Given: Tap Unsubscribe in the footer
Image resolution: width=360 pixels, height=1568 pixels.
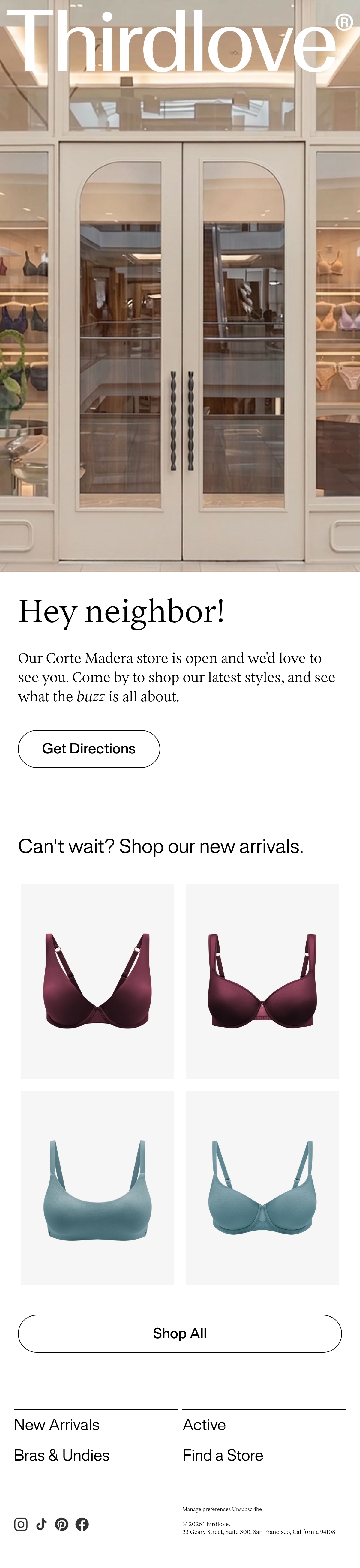Looking at the screenshot, I should click(x=247, y=1509).
